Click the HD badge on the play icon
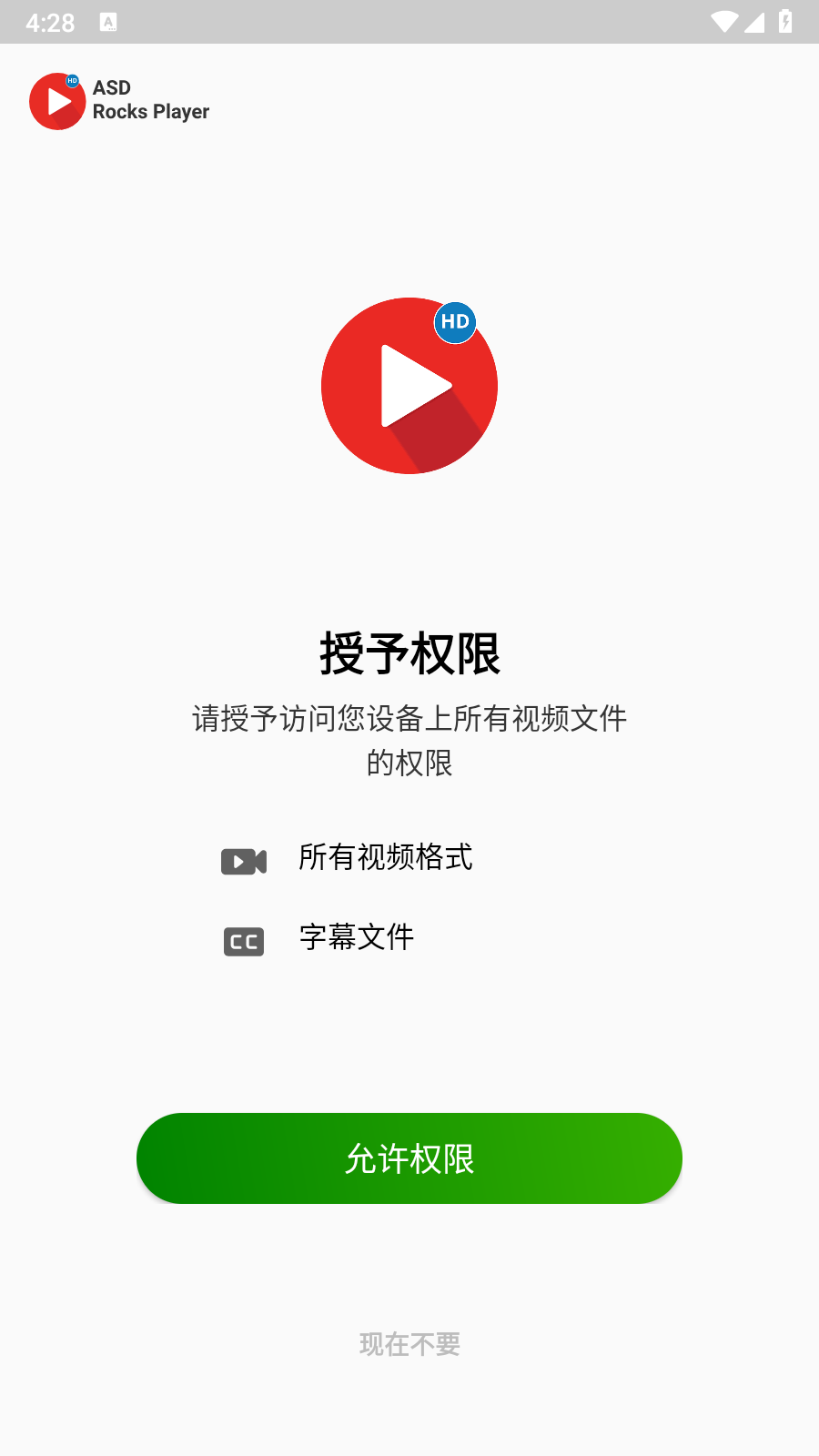Screen dimensions: 819x1456 (454, 322)
